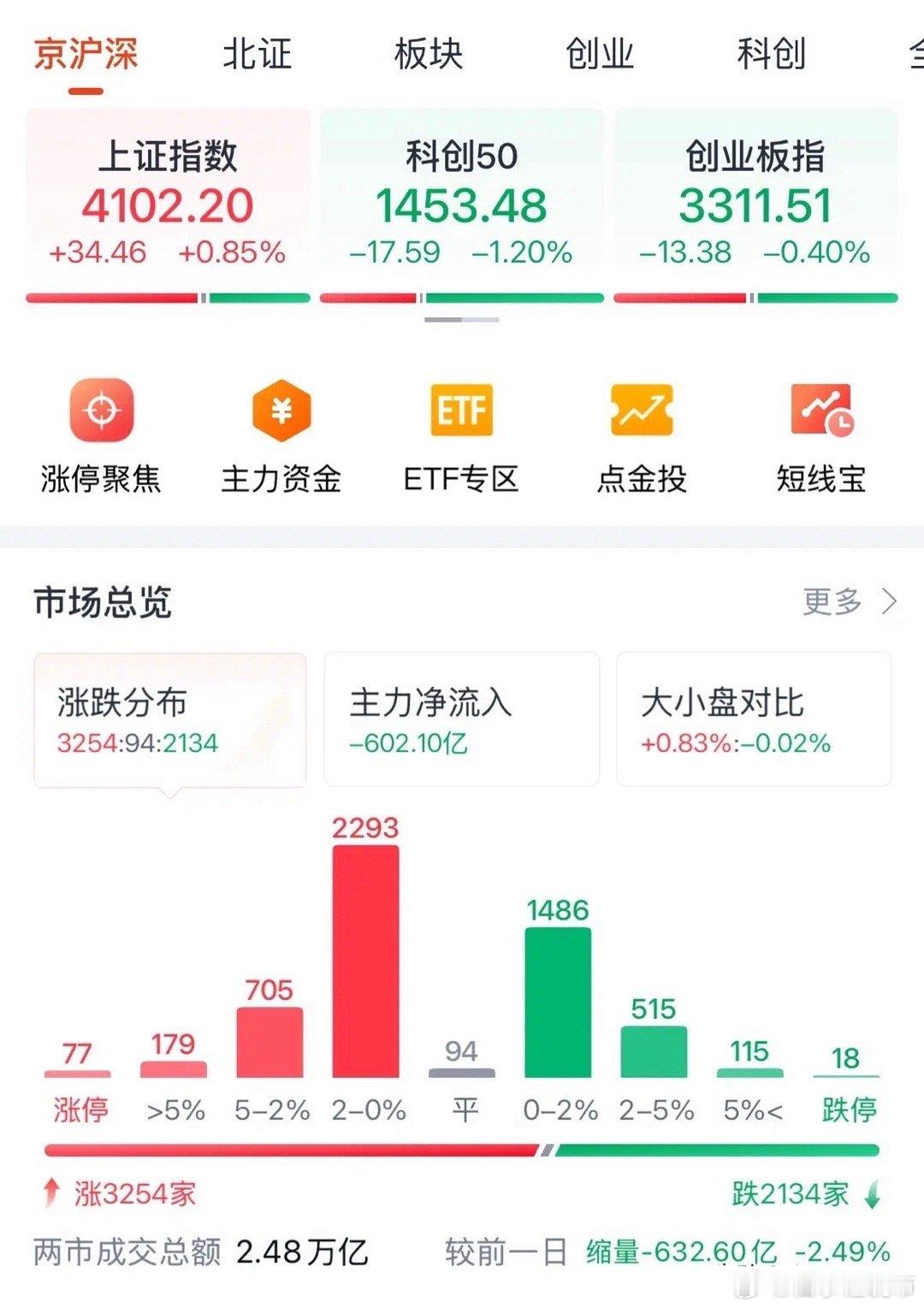Viewport: 924px width, 1308px height.
Task: Open the 板块 tab
Action: coord(429,53)
